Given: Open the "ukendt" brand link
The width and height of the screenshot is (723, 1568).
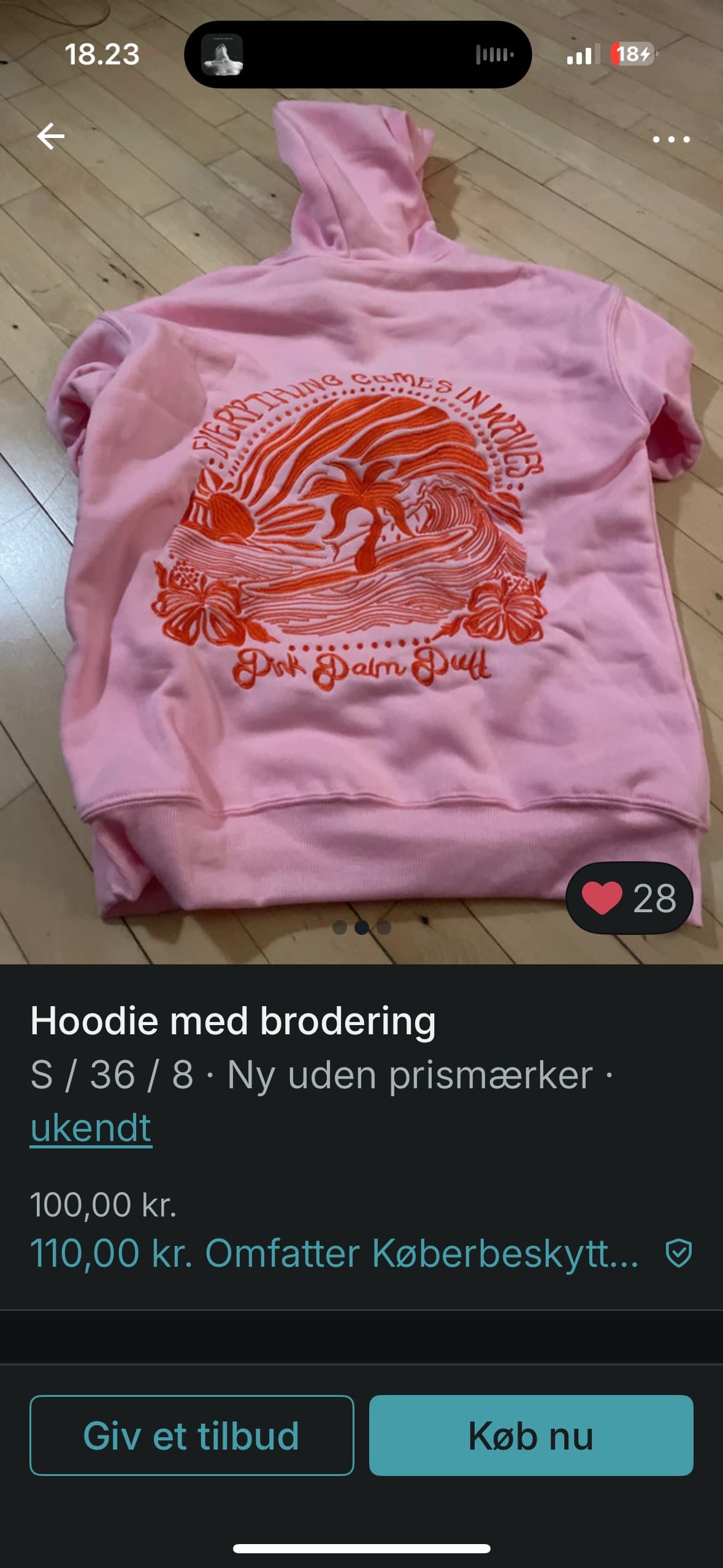Looking at the screenshot, I should (x=91, y=1128).
